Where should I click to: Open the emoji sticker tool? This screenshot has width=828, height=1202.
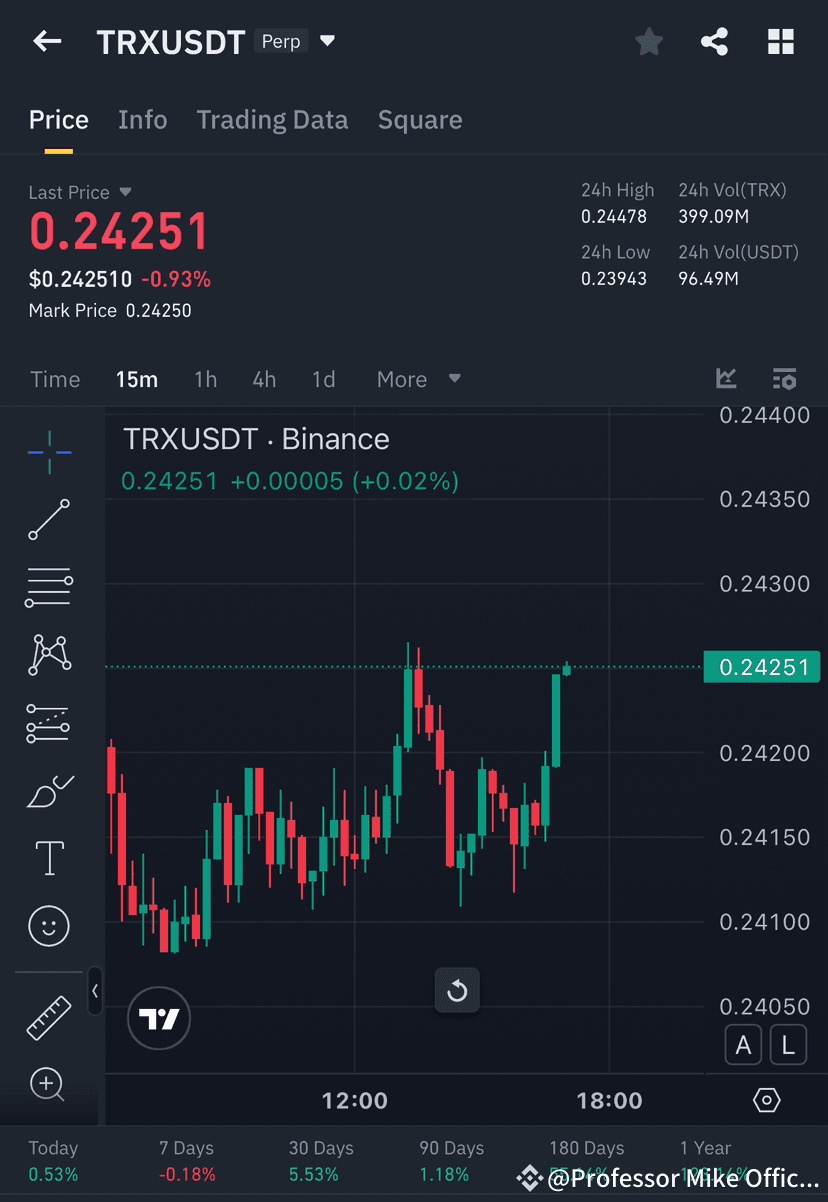pyautogui.click(x=48, y=925)
